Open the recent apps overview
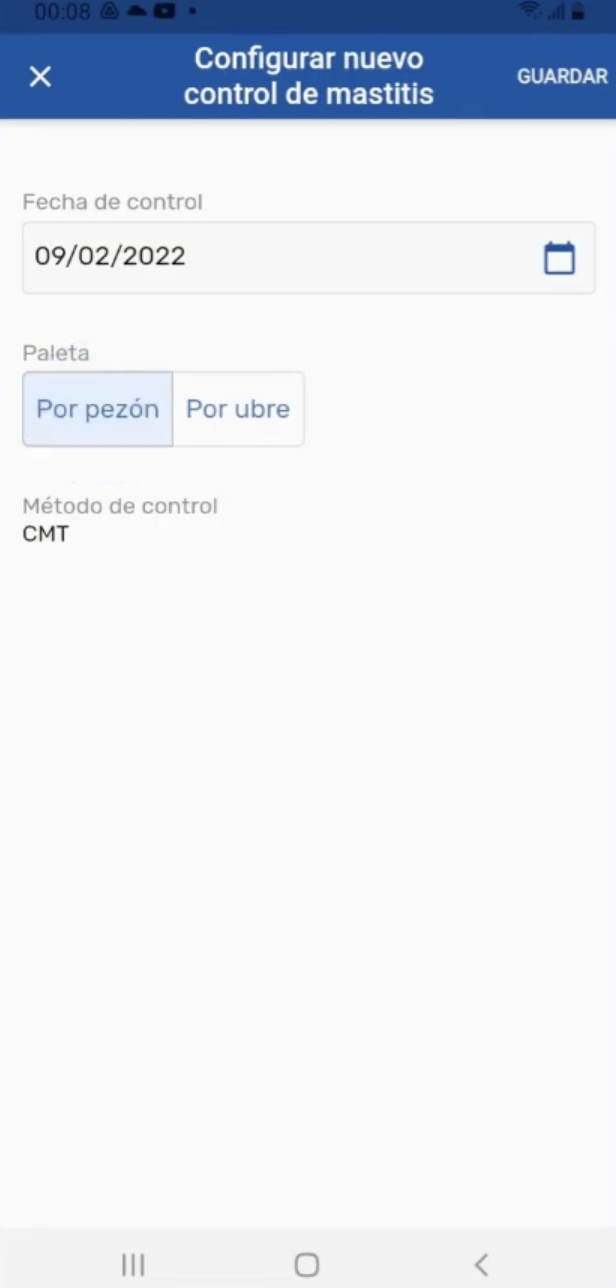616x1288 pixels. click(133, 1264)
